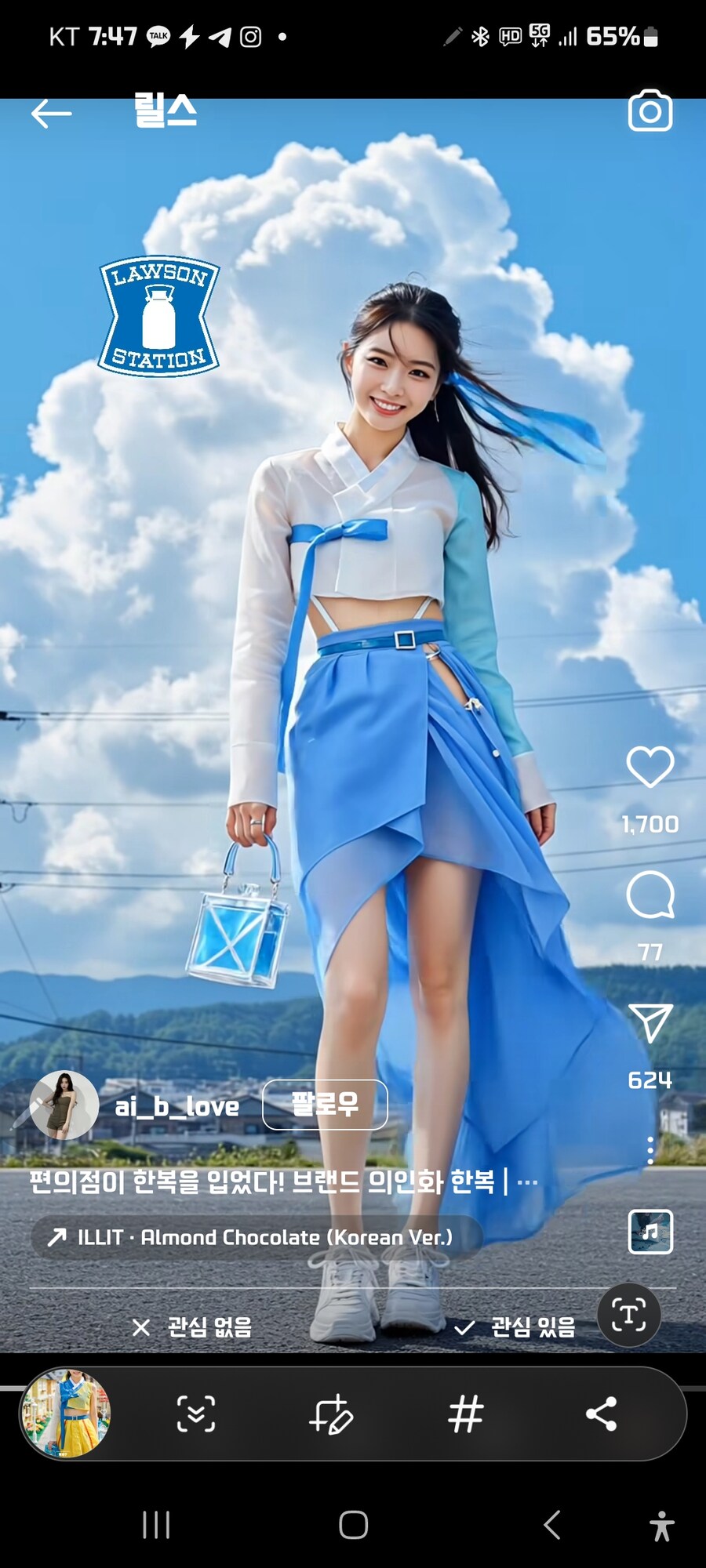Follow ai_b_love with the 팔로우 button
This screenshot has height=1568, width=706.
(325, 1105)
